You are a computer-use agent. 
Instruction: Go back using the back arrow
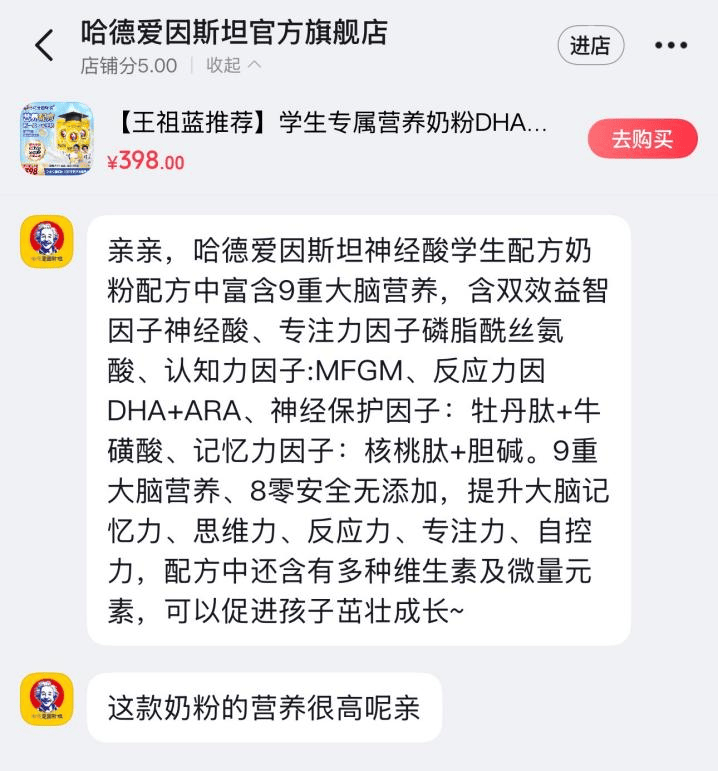click(44, 46)
